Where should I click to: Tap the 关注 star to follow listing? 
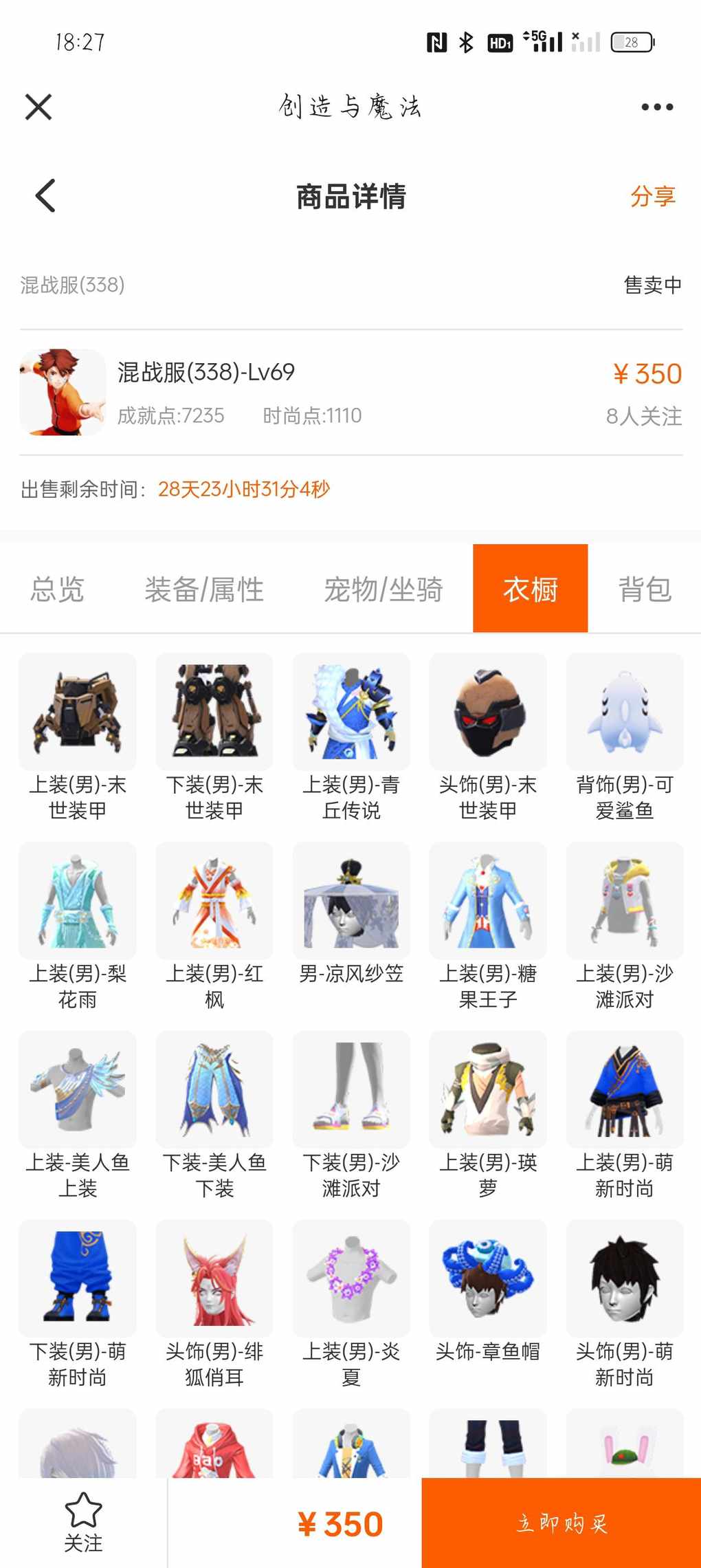point(83,1522)
